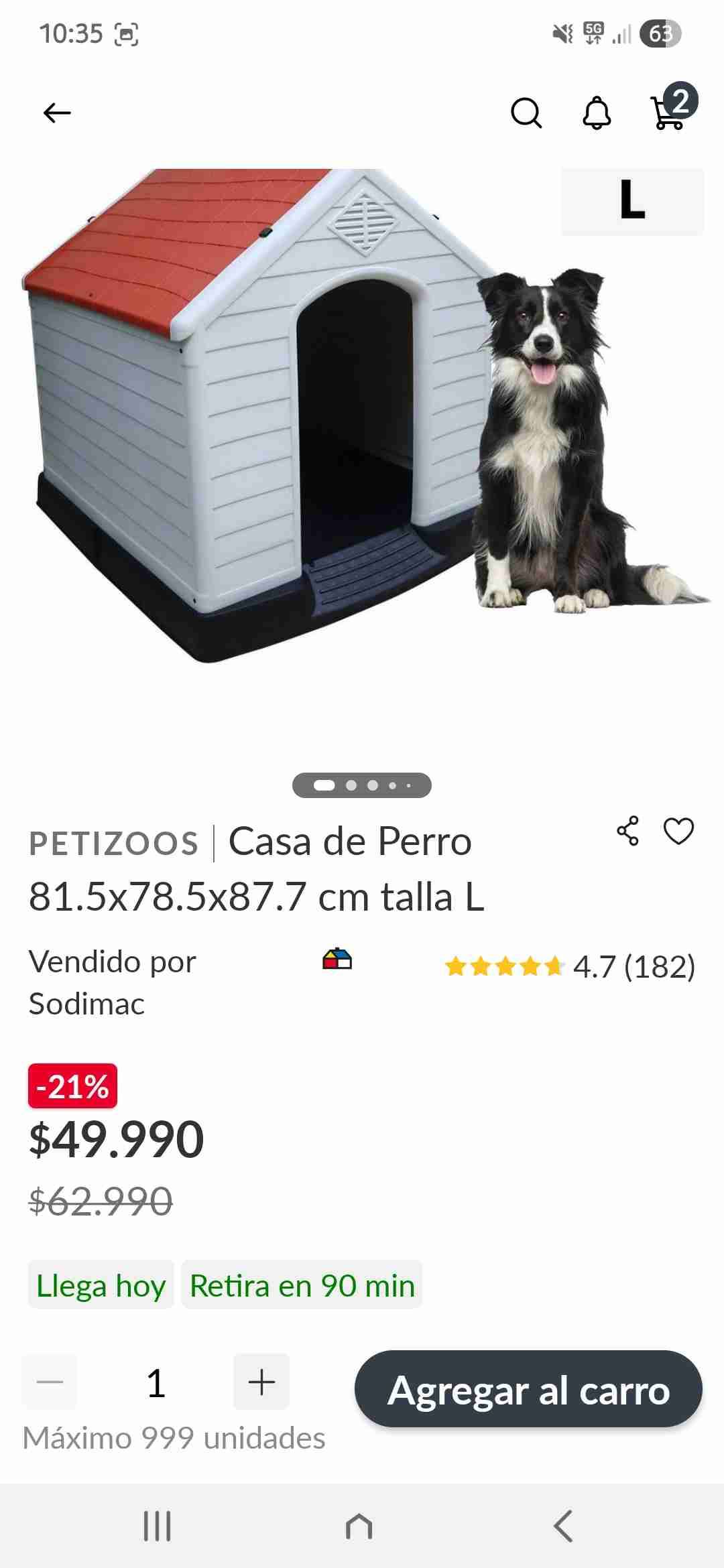The width and height of the screenshot is (724, 1568).
Task: Add product to favorites with heart
Action: 678,831
